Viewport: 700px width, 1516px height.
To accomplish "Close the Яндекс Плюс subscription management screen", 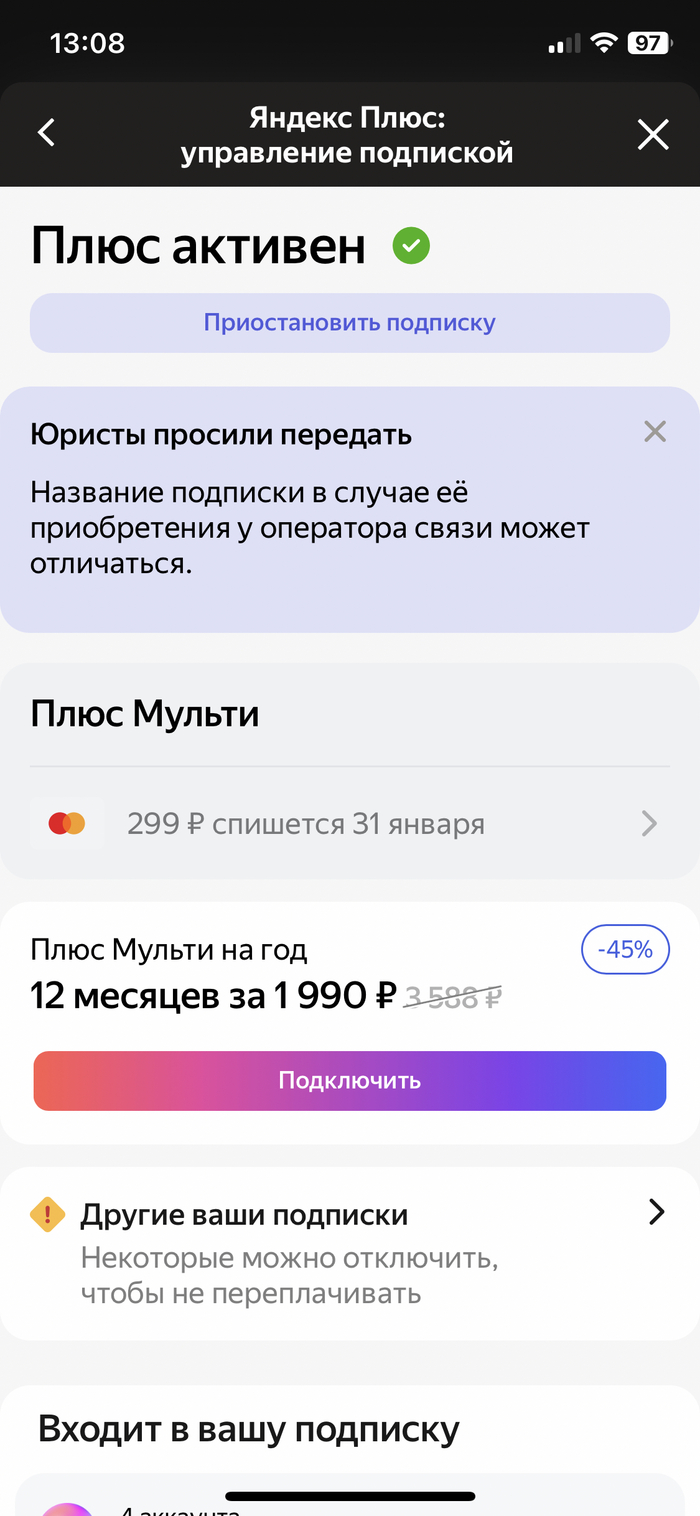I will [x=653, y=134].
